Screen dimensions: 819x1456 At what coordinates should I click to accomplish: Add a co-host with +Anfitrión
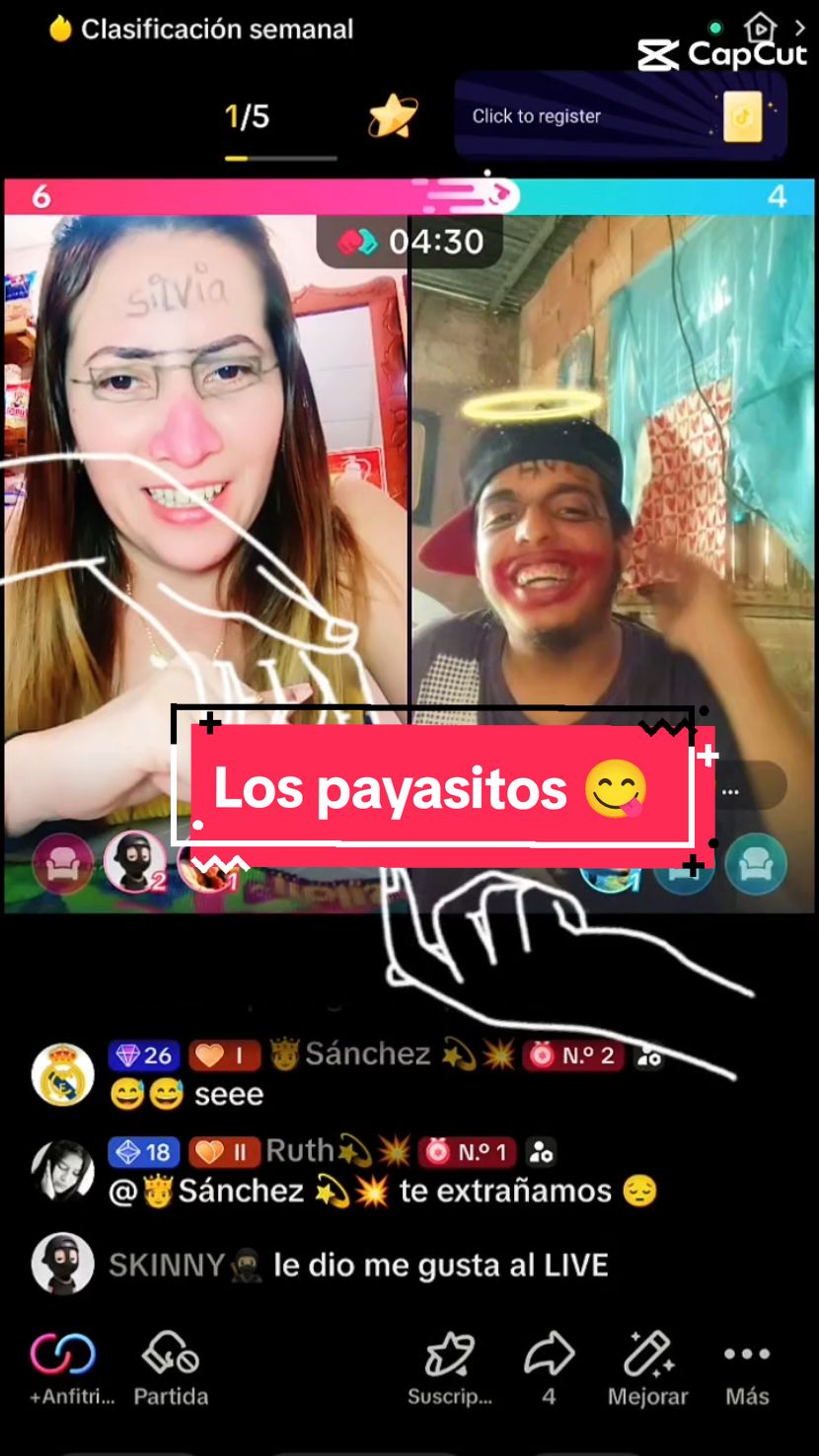point(64,1368)
